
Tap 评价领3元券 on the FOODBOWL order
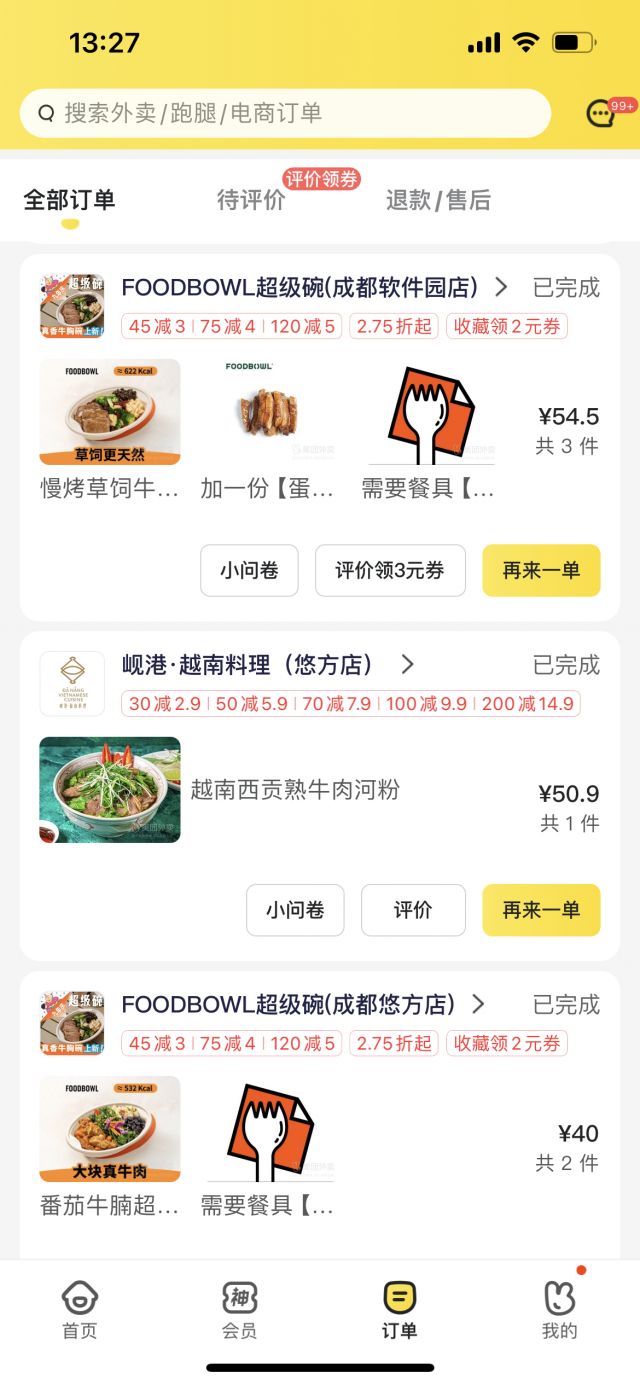(390, 571)
